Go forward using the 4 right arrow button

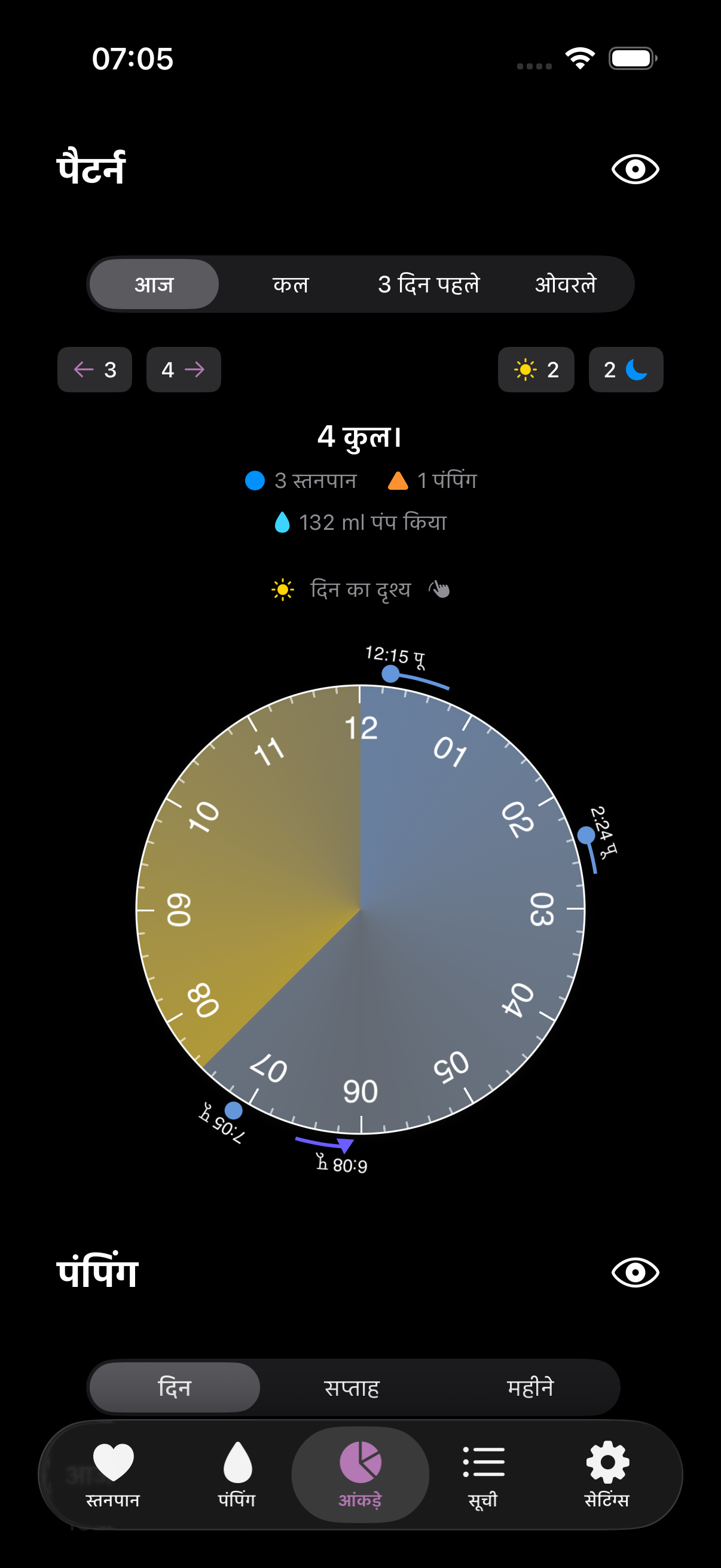(x=183, y=370)
